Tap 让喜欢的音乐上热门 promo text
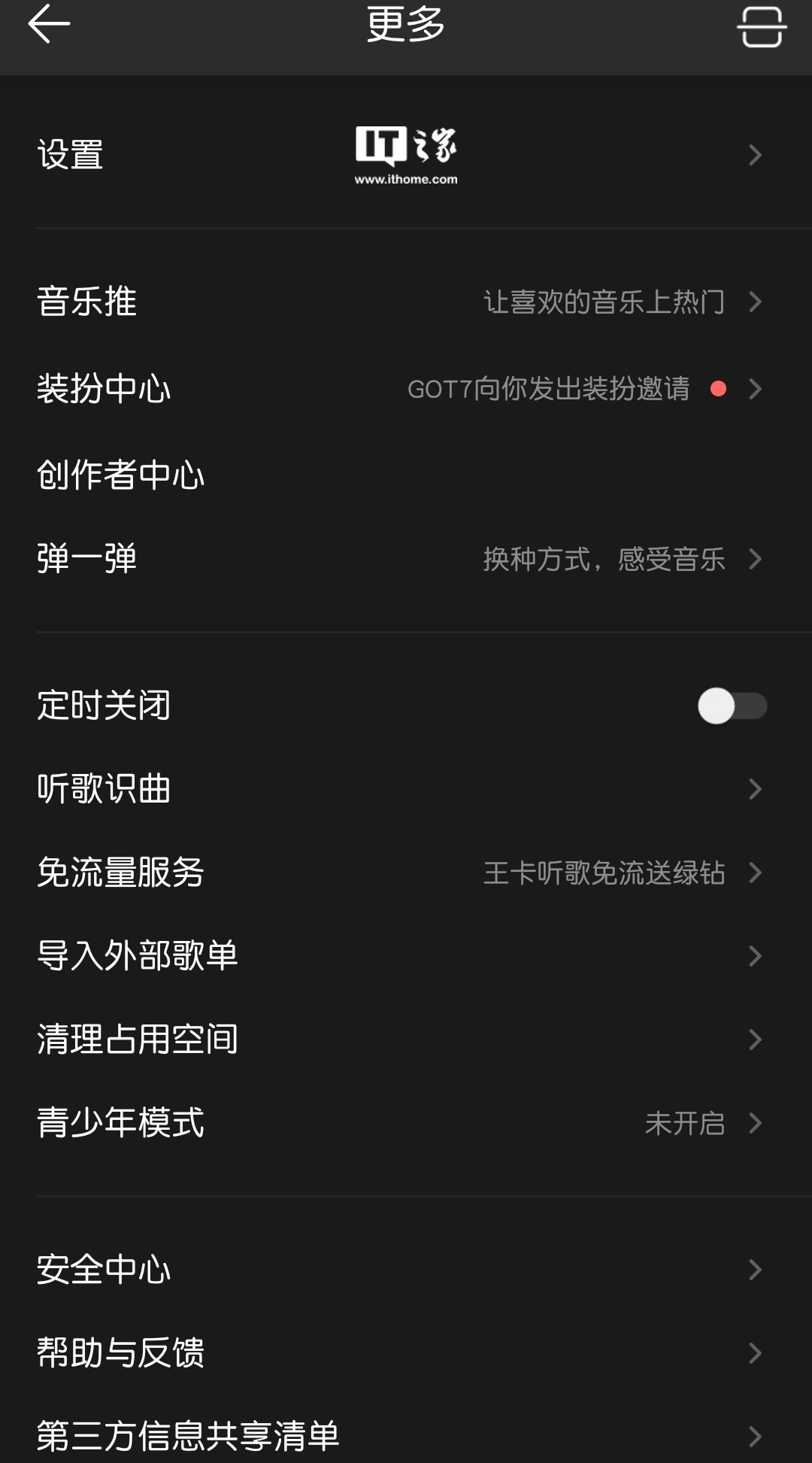The image size is (812, 1463). tap(604, 302)
